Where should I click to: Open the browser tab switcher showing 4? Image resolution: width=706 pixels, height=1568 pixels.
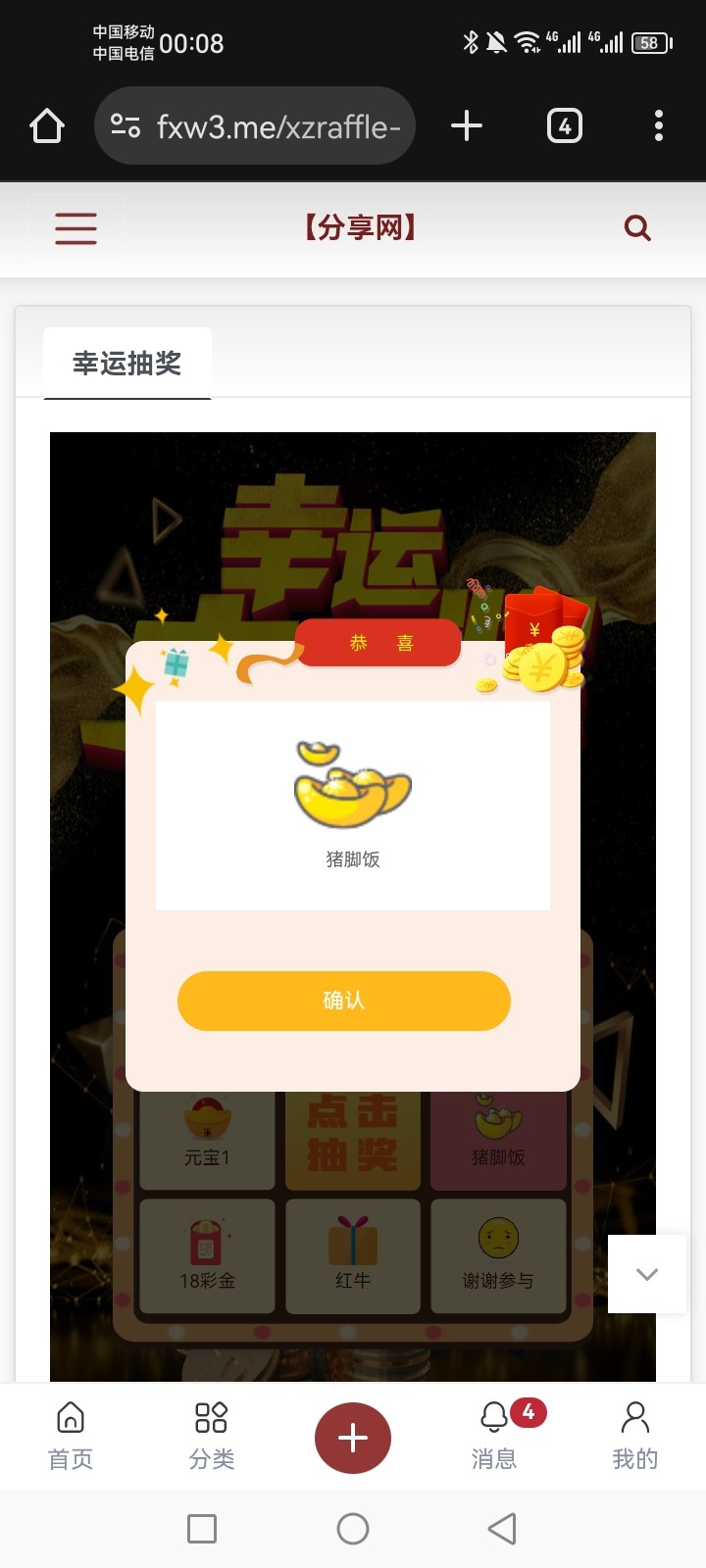pyautogui.click(x=565, y=125)
